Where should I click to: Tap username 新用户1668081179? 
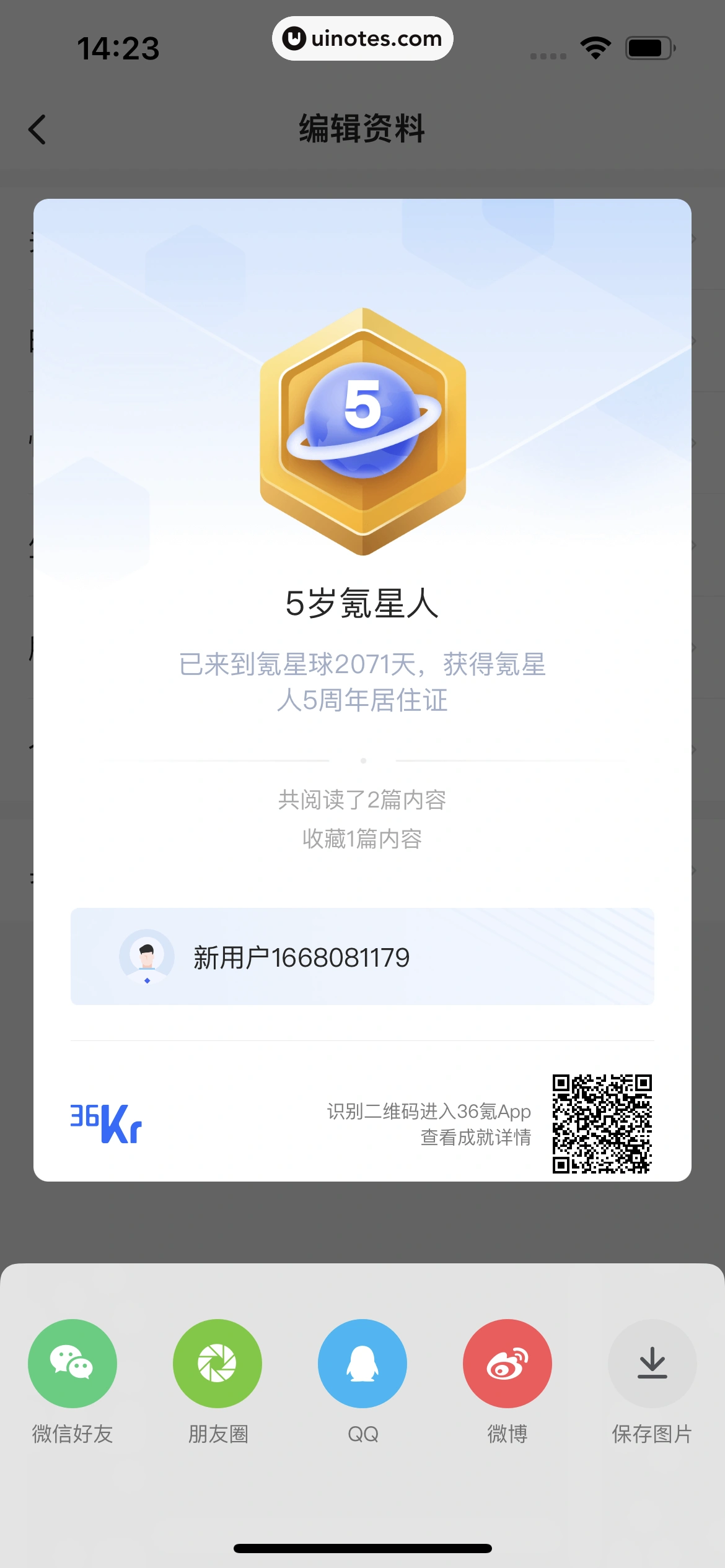[302, 957]
